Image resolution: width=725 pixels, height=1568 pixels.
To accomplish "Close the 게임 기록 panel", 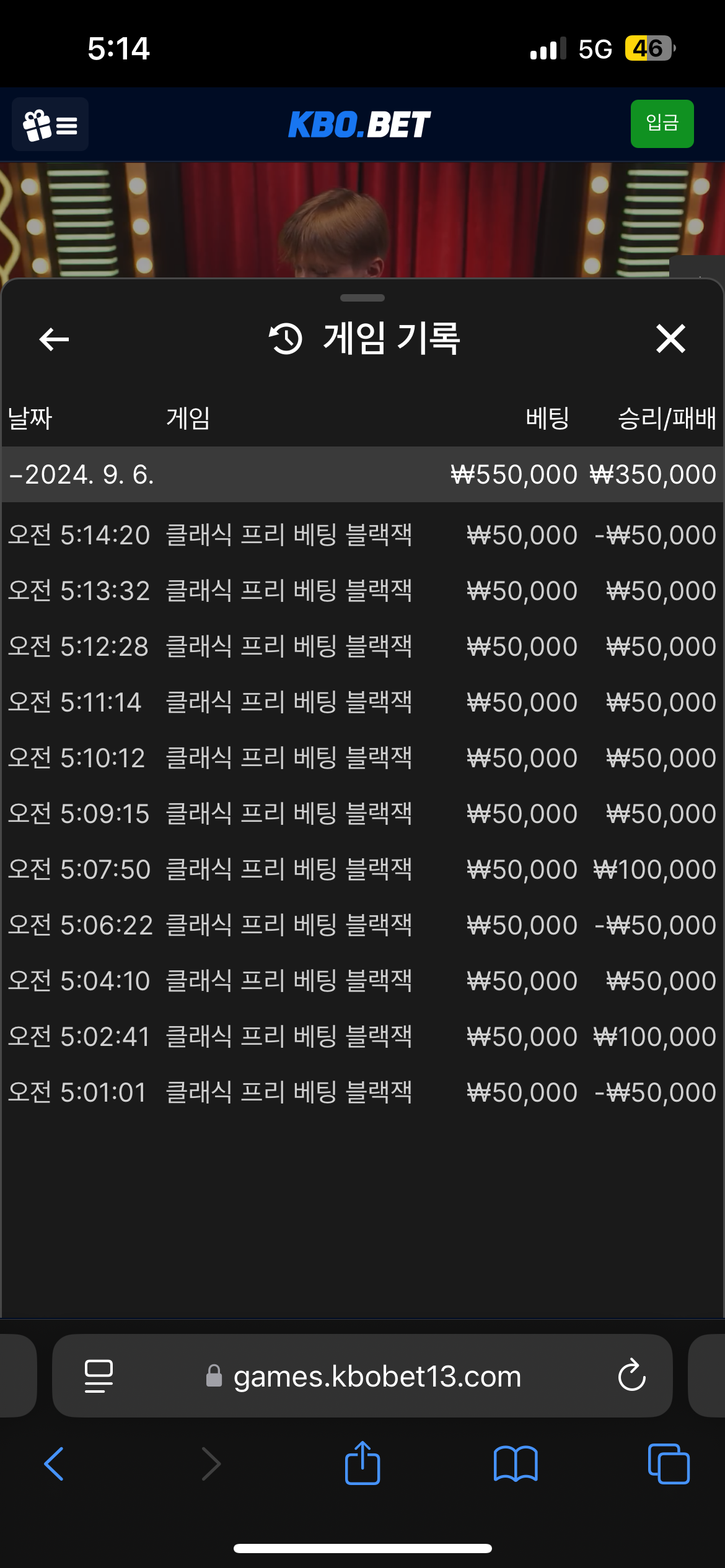I will coord(670,339).
